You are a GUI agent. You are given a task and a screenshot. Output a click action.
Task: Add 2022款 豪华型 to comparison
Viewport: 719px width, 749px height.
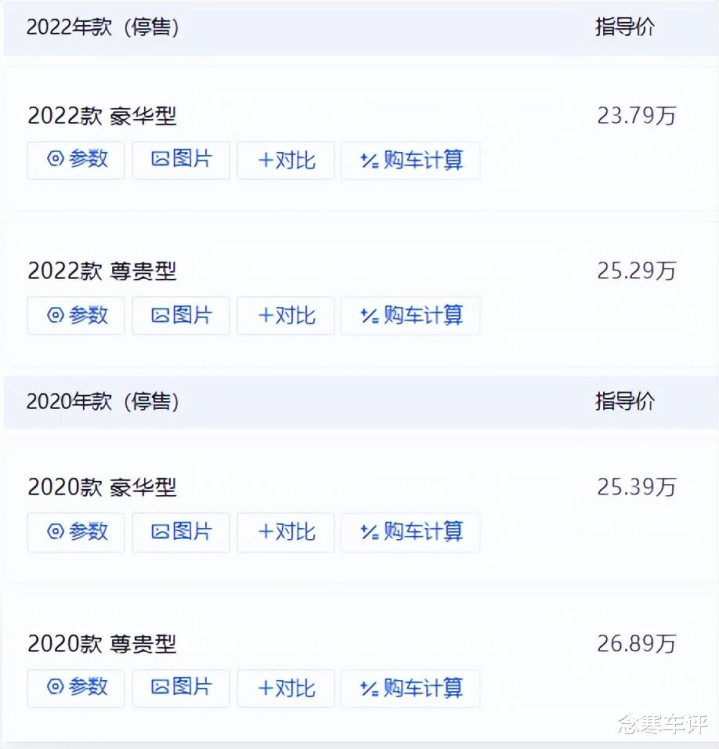(285, 160)
